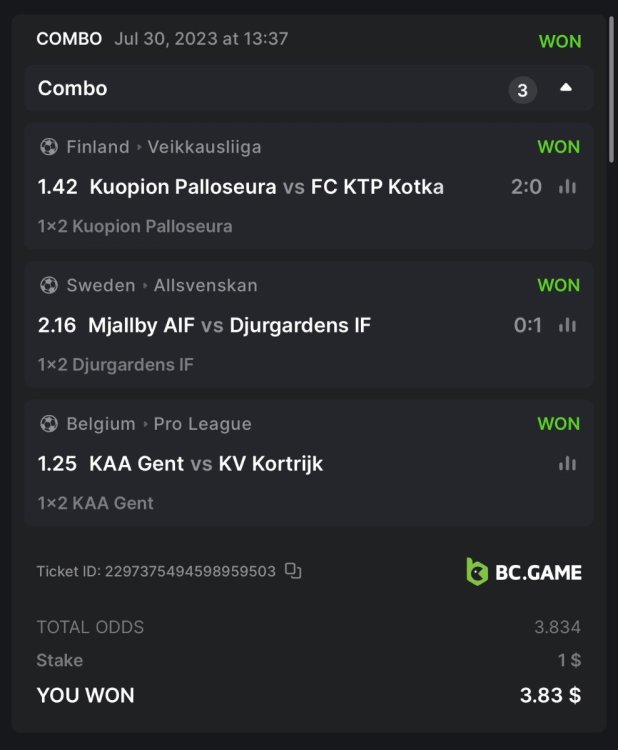The width and height of the screenshot is (618, 750).
Task: Open stats for KAA Gent vs KV Kortrijk
Action: tap(568, 464)
